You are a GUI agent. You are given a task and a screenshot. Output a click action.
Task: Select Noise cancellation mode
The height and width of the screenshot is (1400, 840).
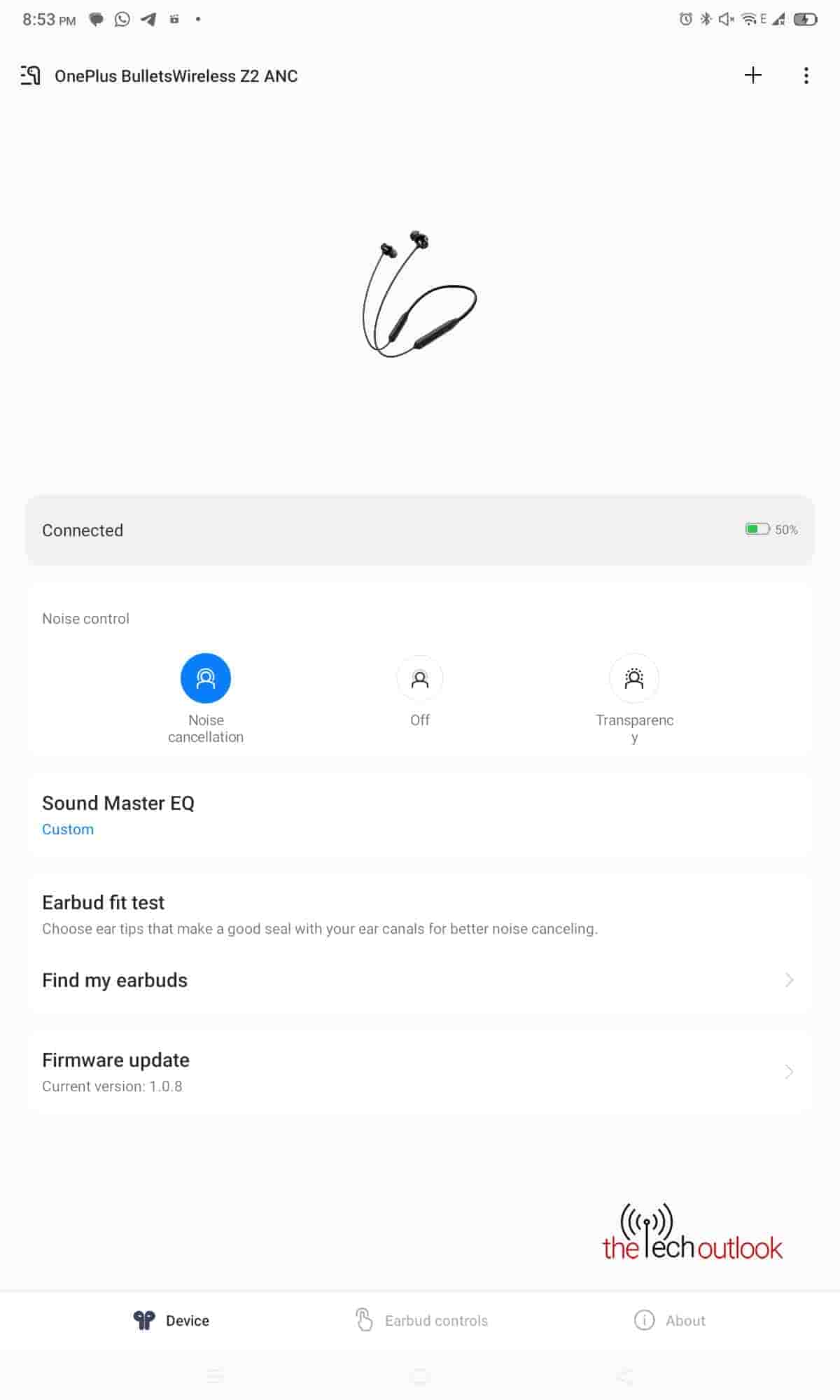click(206, 678)
